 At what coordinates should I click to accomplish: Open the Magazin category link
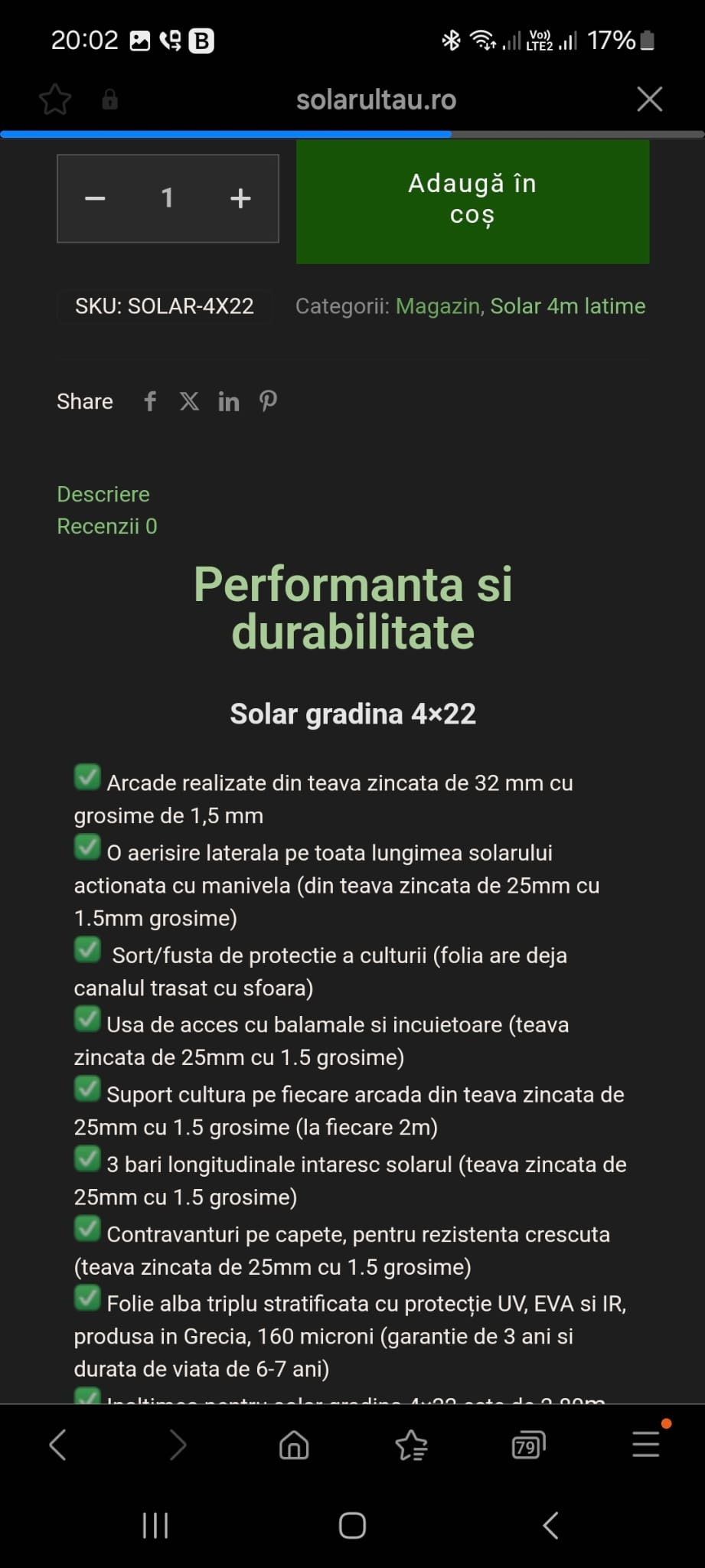tap(437, 306)
